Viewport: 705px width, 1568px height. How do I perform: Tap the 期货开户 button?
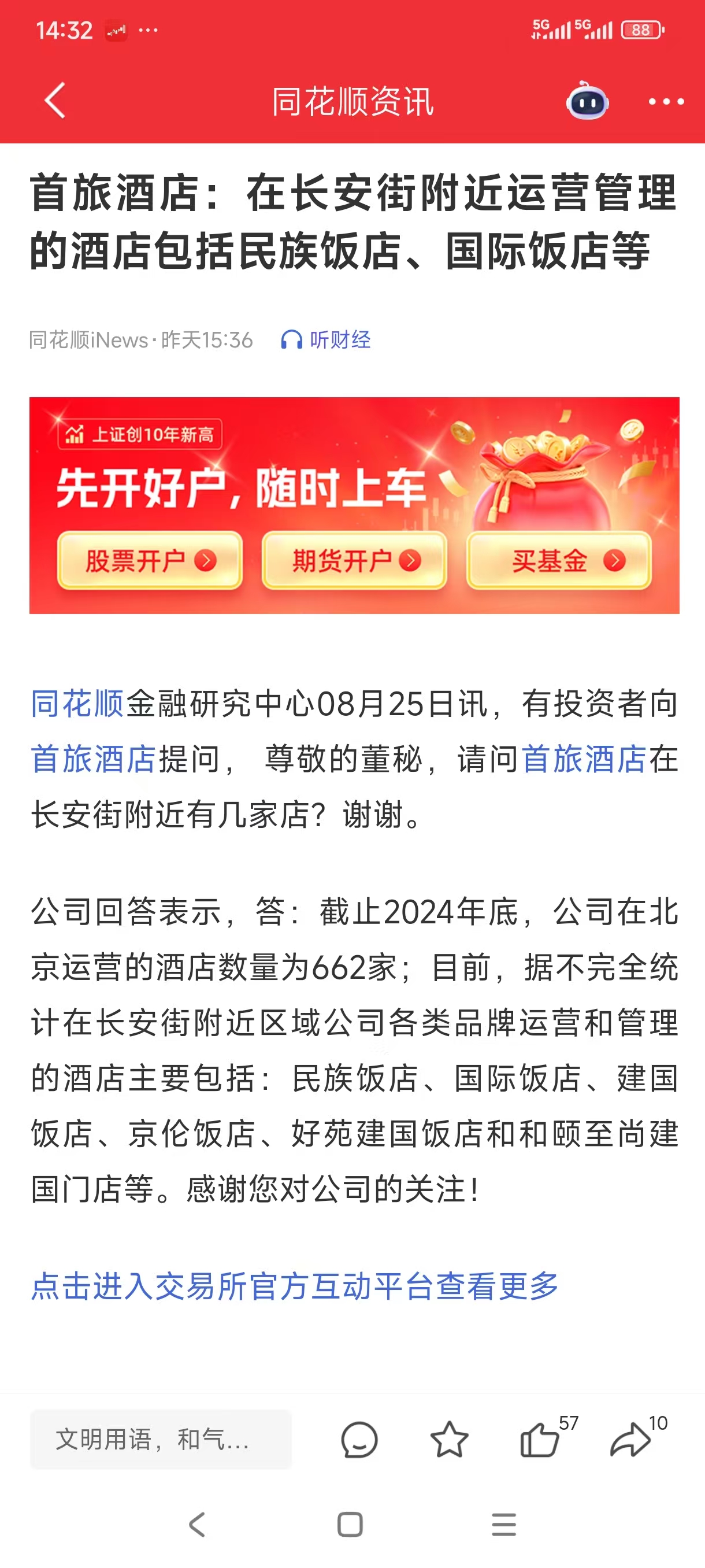pyautogui.click(x=354, y=561)
